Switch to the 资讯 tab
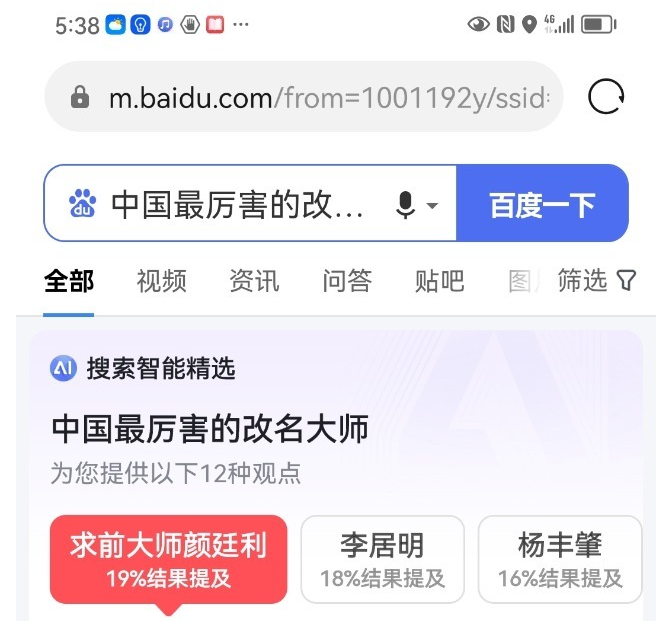The width and height of the screenshot is (662, 629). (x=254, y=281)
